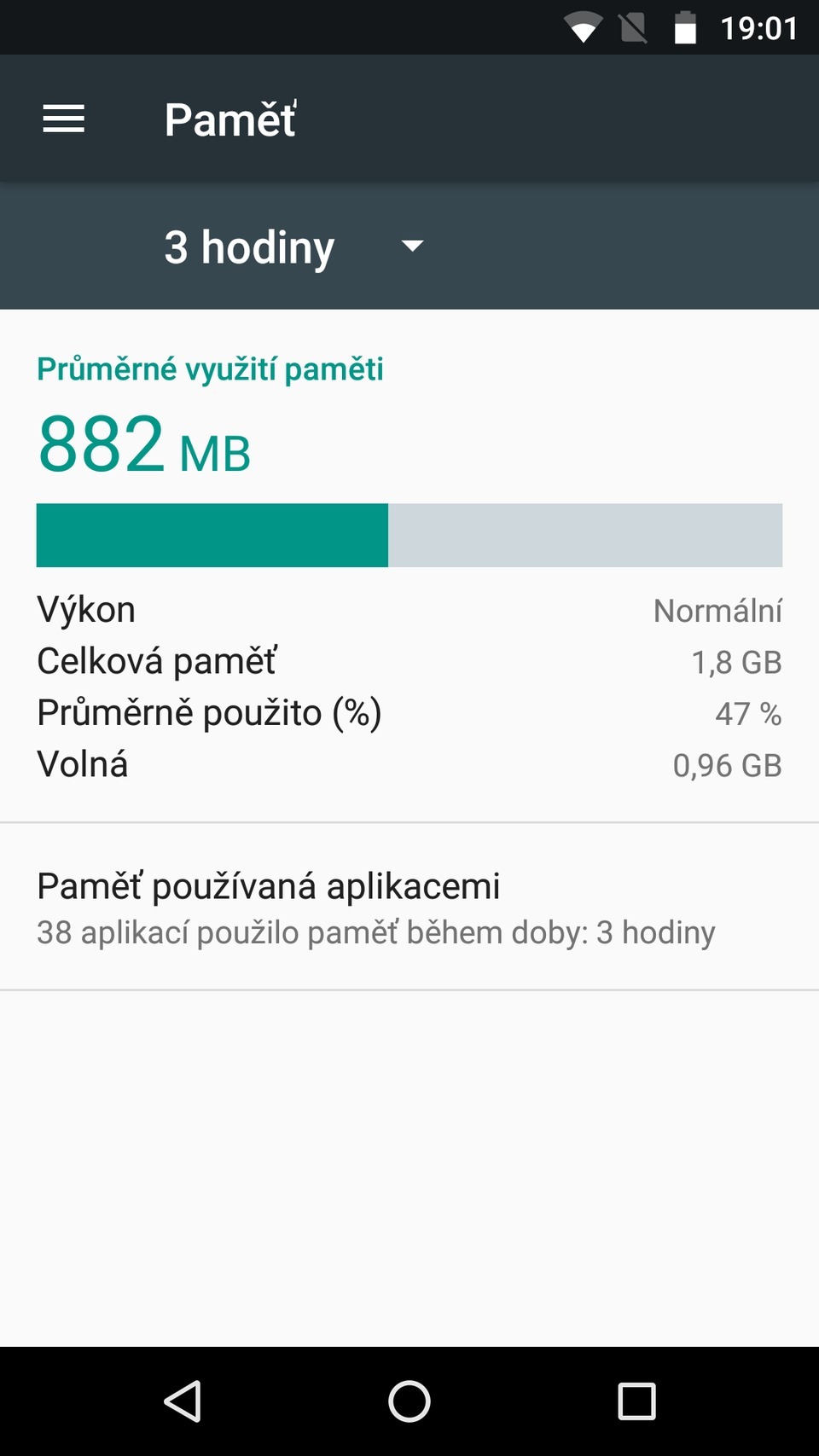
Task: Tap the Wi-Fi status icon
Action: coord(584,26)
